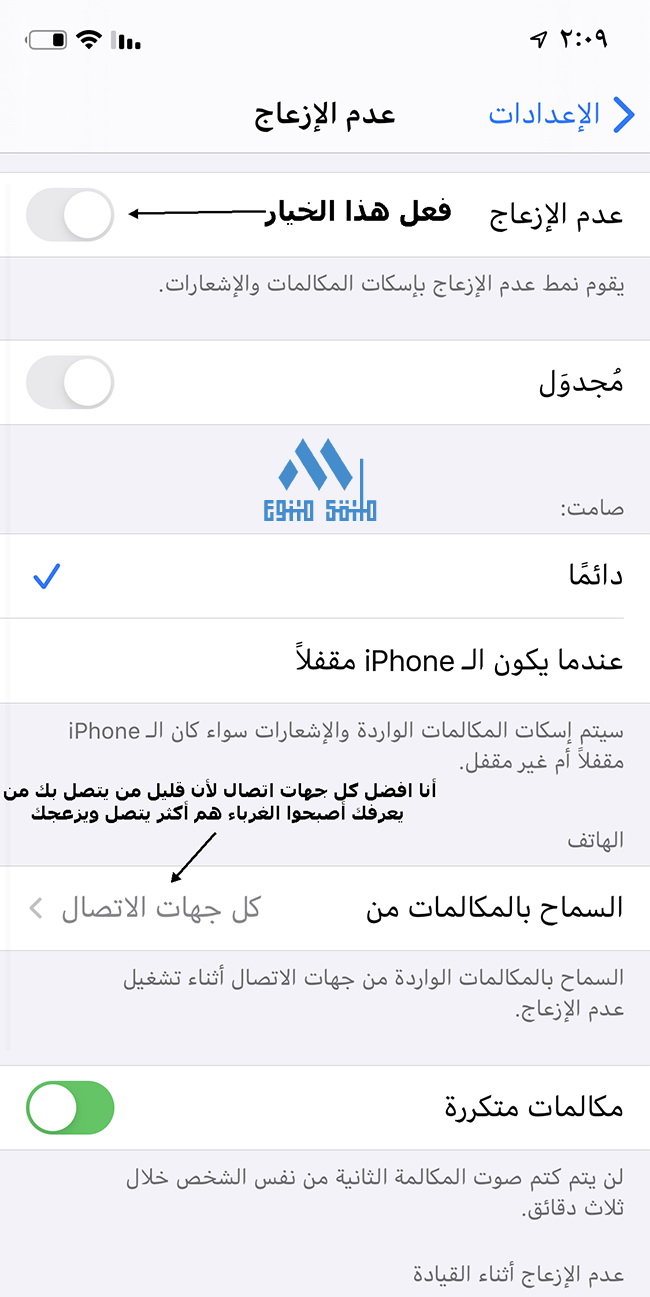Go back to الإعدادات
650x1297 pixels.
coord(560,114)
